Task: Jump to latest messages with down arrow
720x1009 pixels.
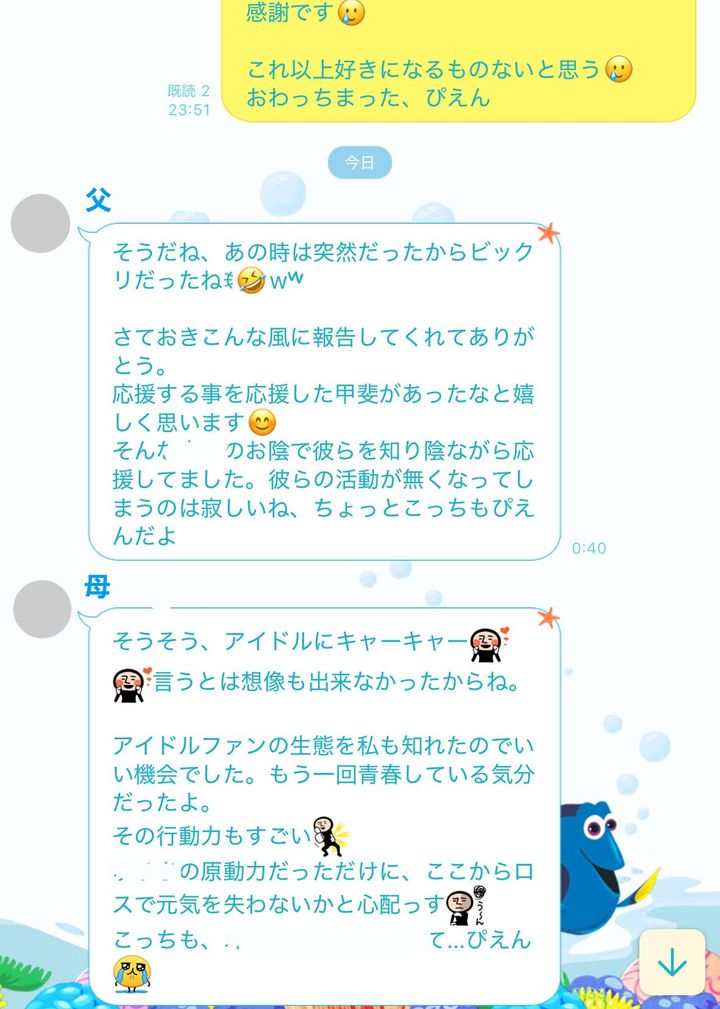Action: coord(672,963)
